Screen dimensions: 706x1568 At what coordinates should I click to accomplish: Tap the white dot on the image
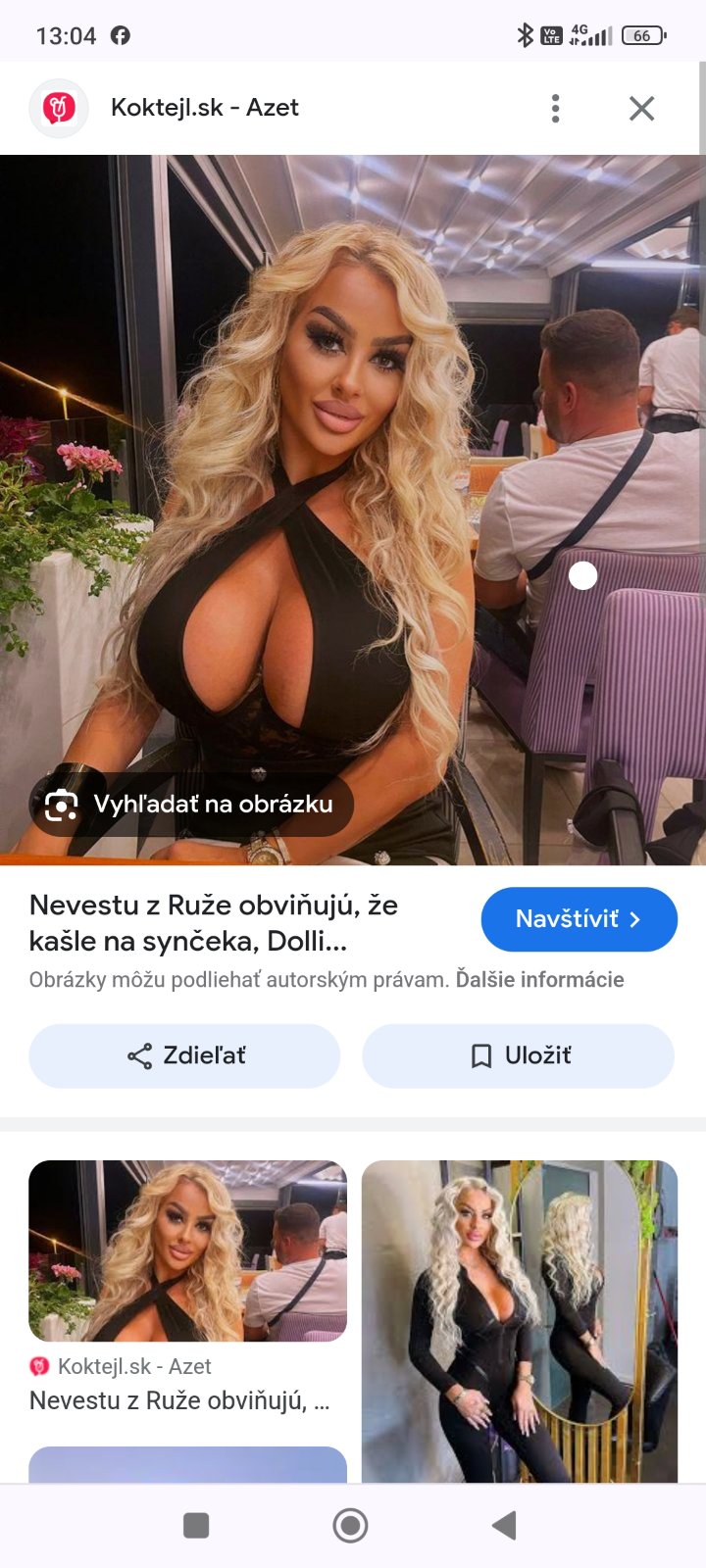pyautogui.click(x=583, y=575)
